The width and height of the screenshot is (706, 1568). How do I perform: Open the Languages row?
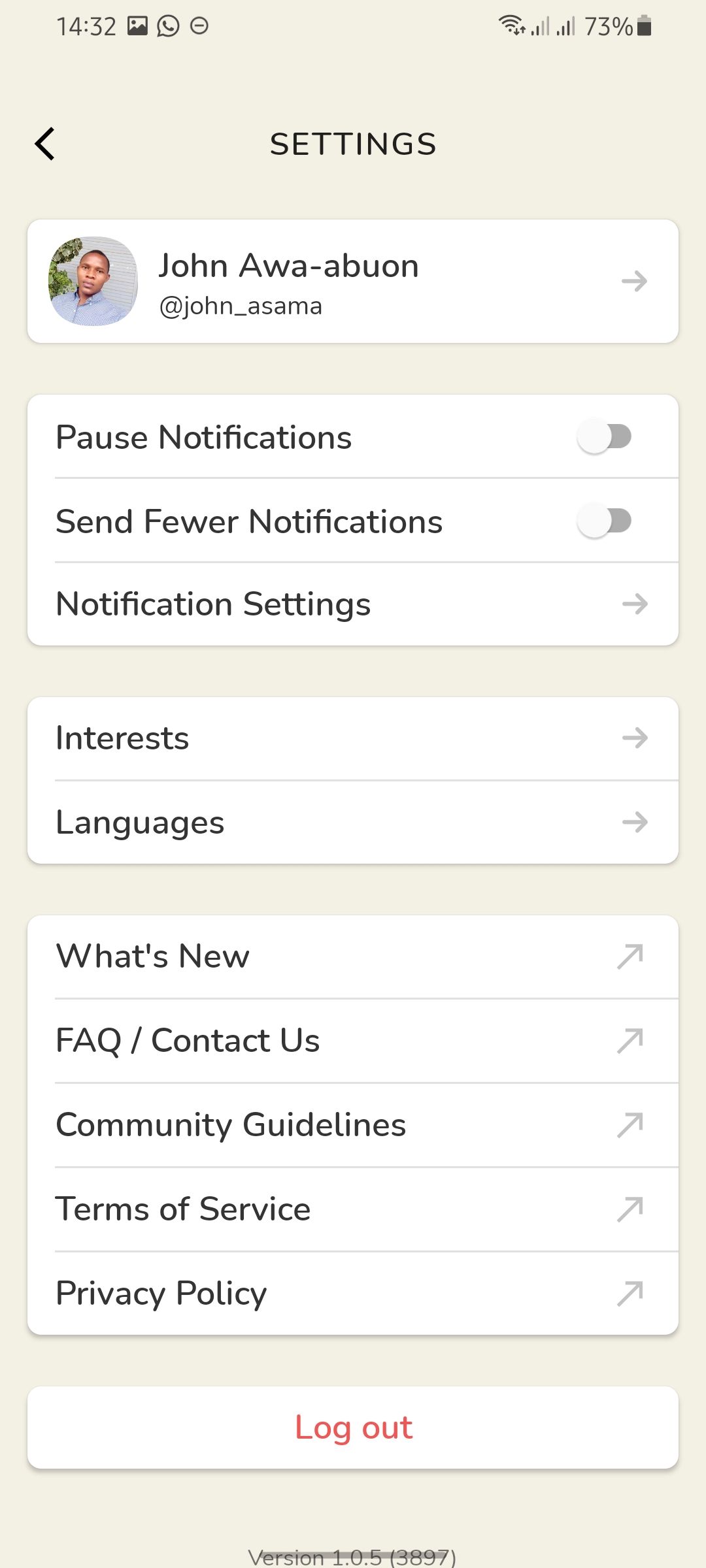(x=353, y=822)
